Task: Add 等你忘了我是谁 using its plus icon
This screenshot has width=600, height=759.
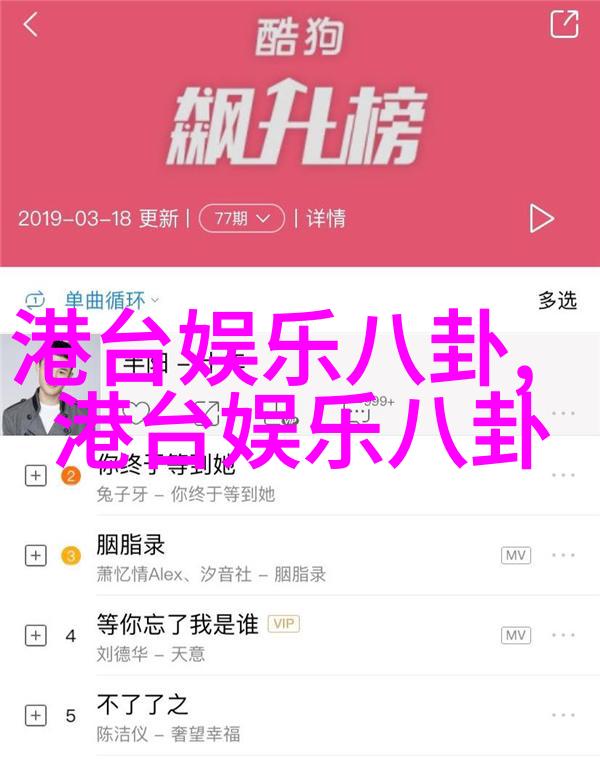Action: [35, 635]
